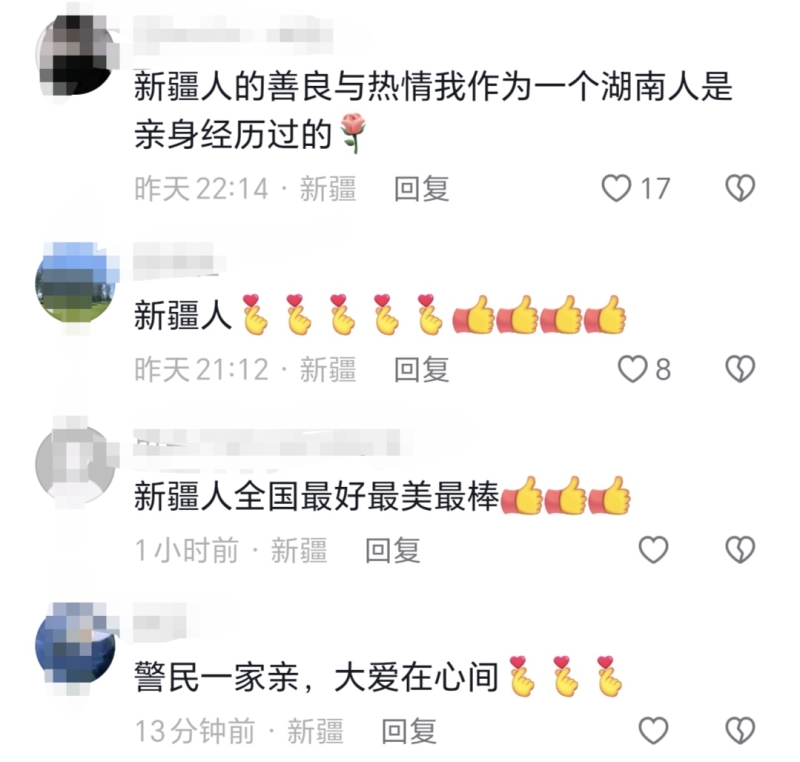Reply to the comment posted 昨天 22:14

point(421,188)
